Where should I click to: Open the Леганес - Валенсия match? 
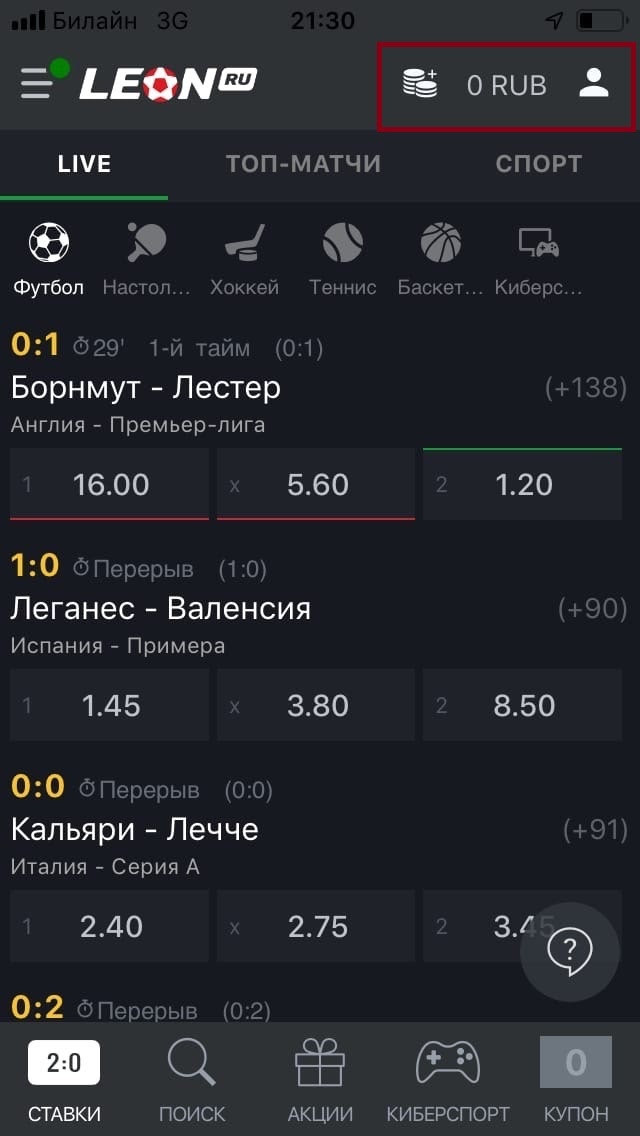[x=161, y=608]
